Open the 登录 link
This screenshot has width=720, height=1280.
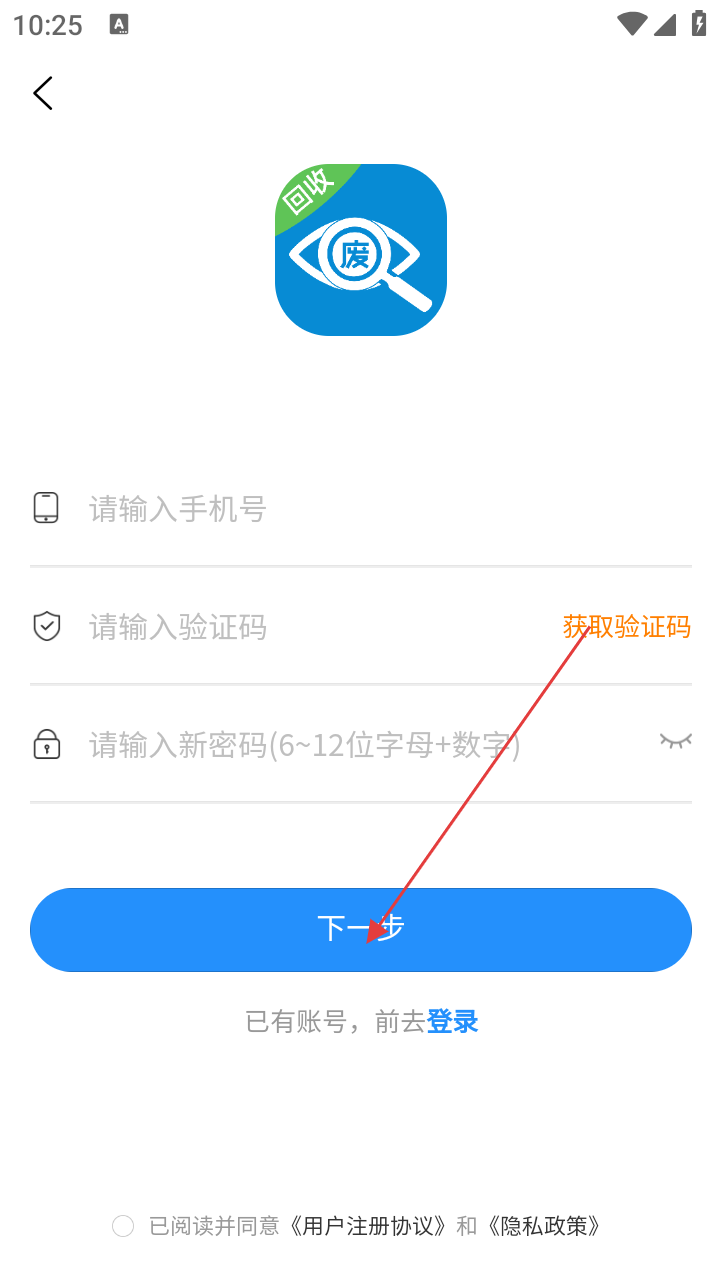pos(452,1021)
